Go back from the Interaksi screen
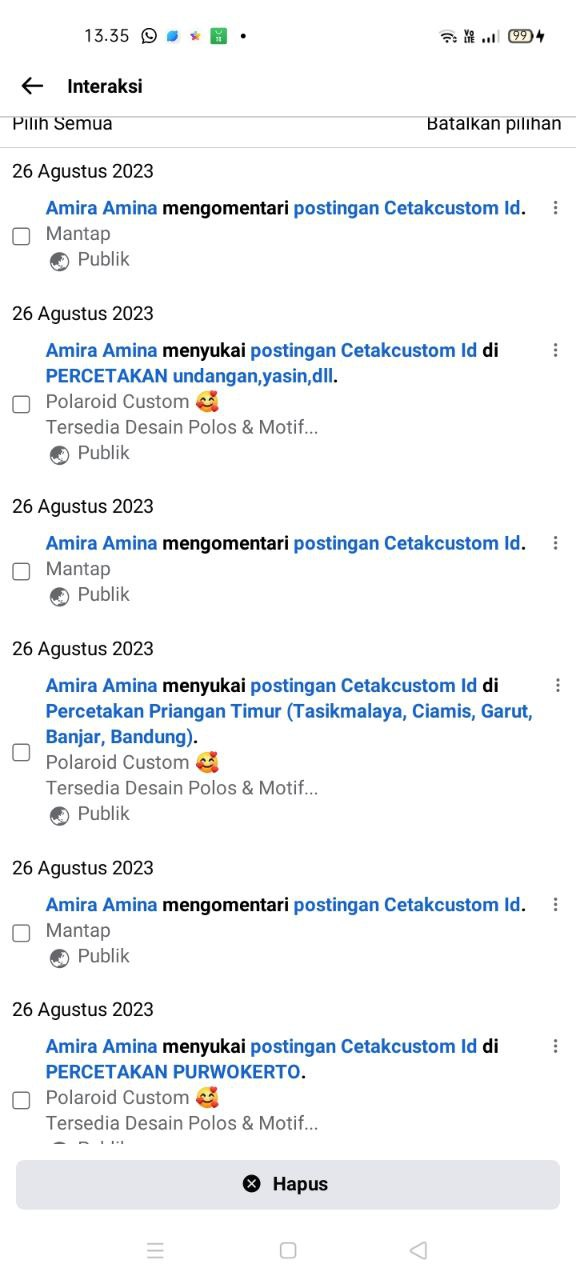 point(32,86)
